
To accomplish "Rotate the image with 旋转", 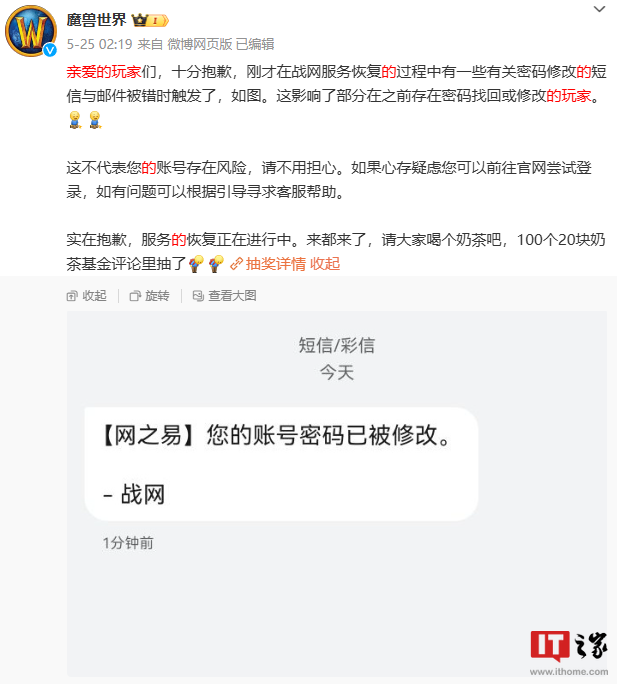I will pos(150,296).
